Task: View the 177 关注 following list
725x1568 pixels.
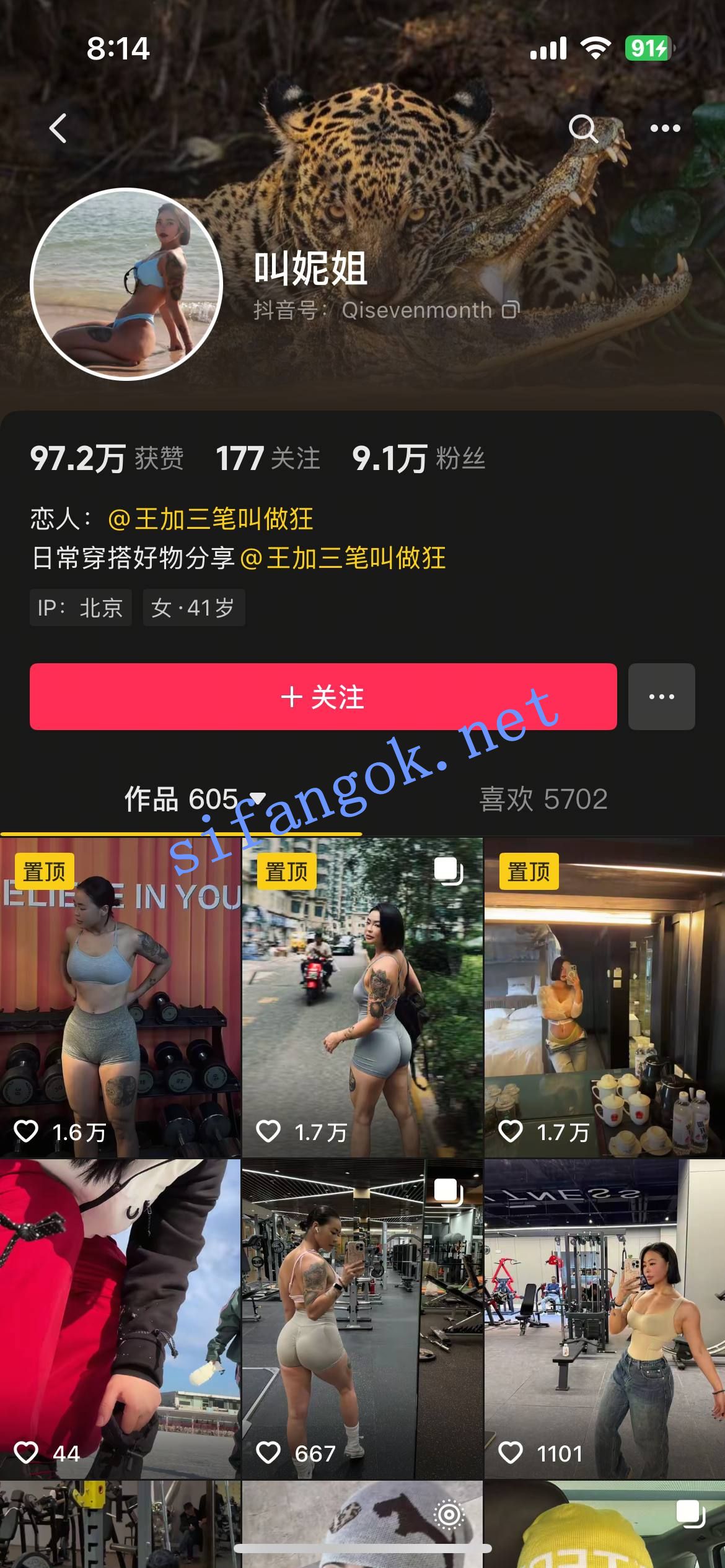Action: (x=268, y=459)
